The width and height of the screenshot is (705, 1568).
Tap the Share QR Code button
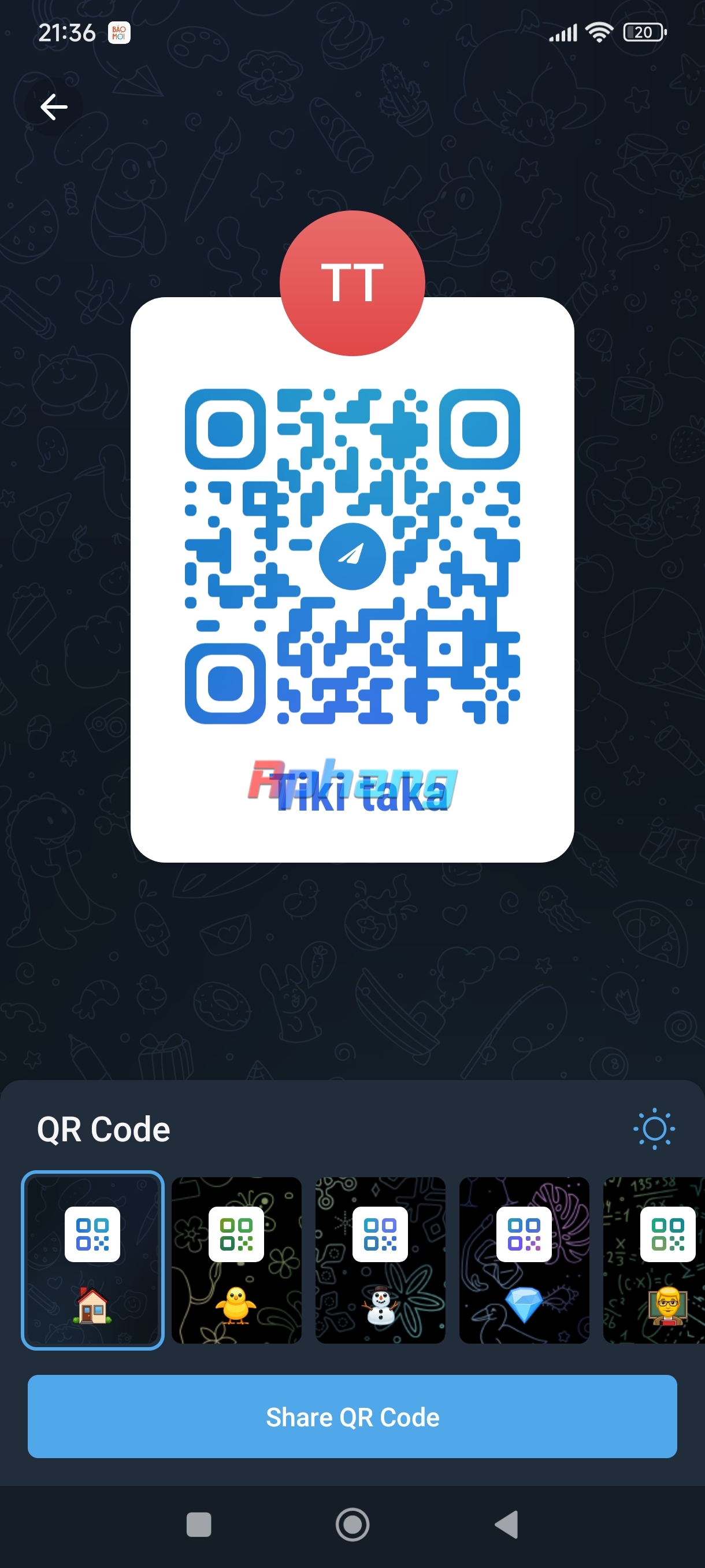coord(352,1417)
